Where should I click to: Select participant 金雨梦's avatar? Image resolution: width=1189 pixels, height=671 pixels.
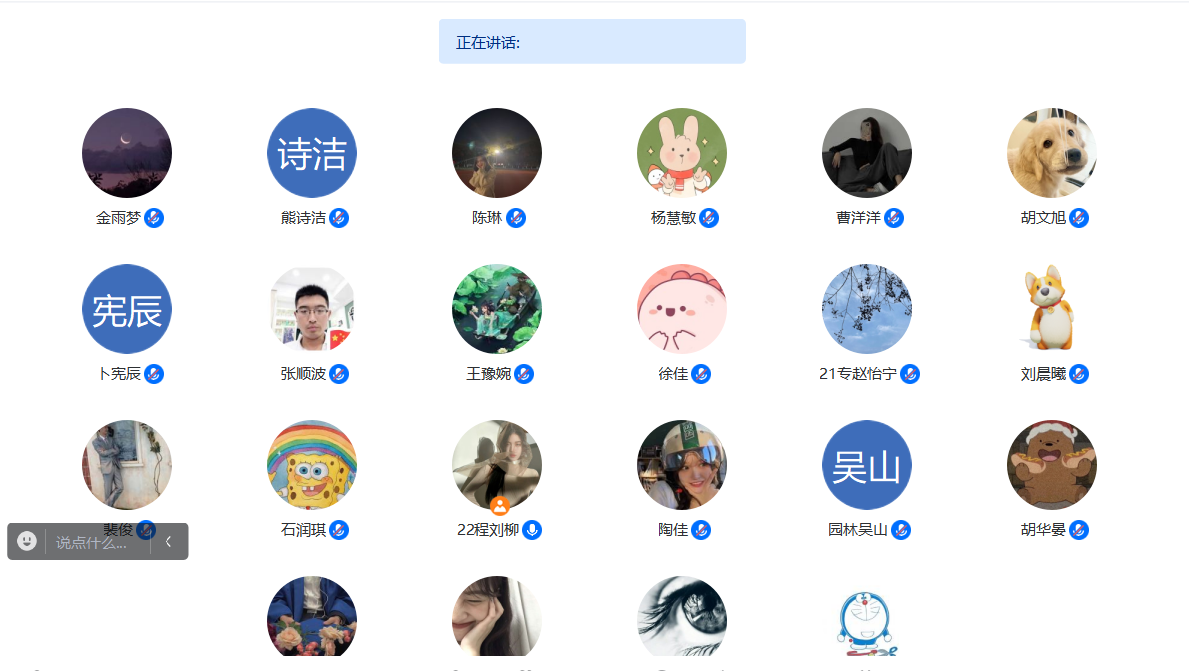tap(127, 153)
